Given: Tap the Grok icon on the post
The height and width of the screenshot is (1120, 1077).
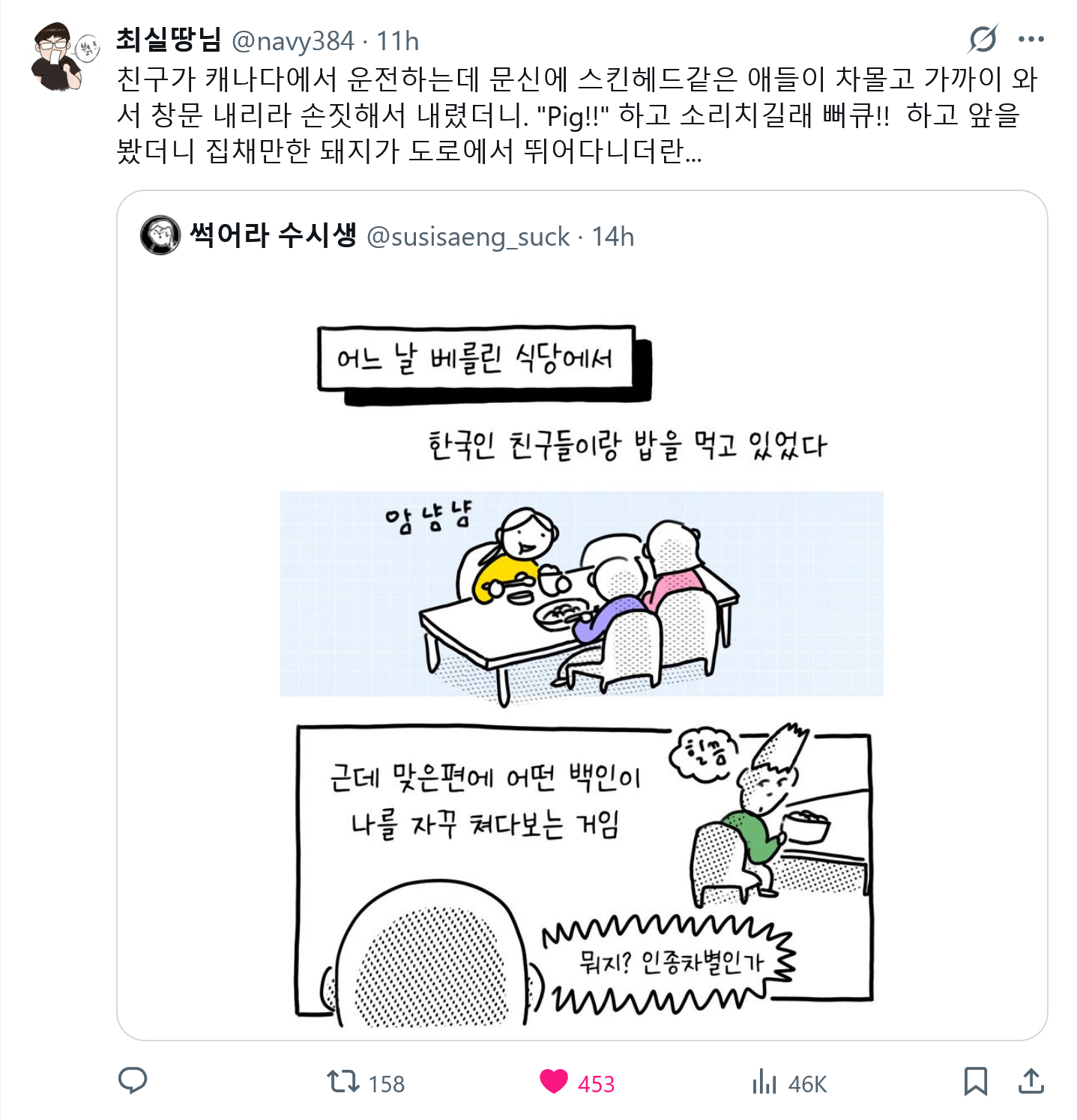Looking at the screenshot, I should (982, 39).
